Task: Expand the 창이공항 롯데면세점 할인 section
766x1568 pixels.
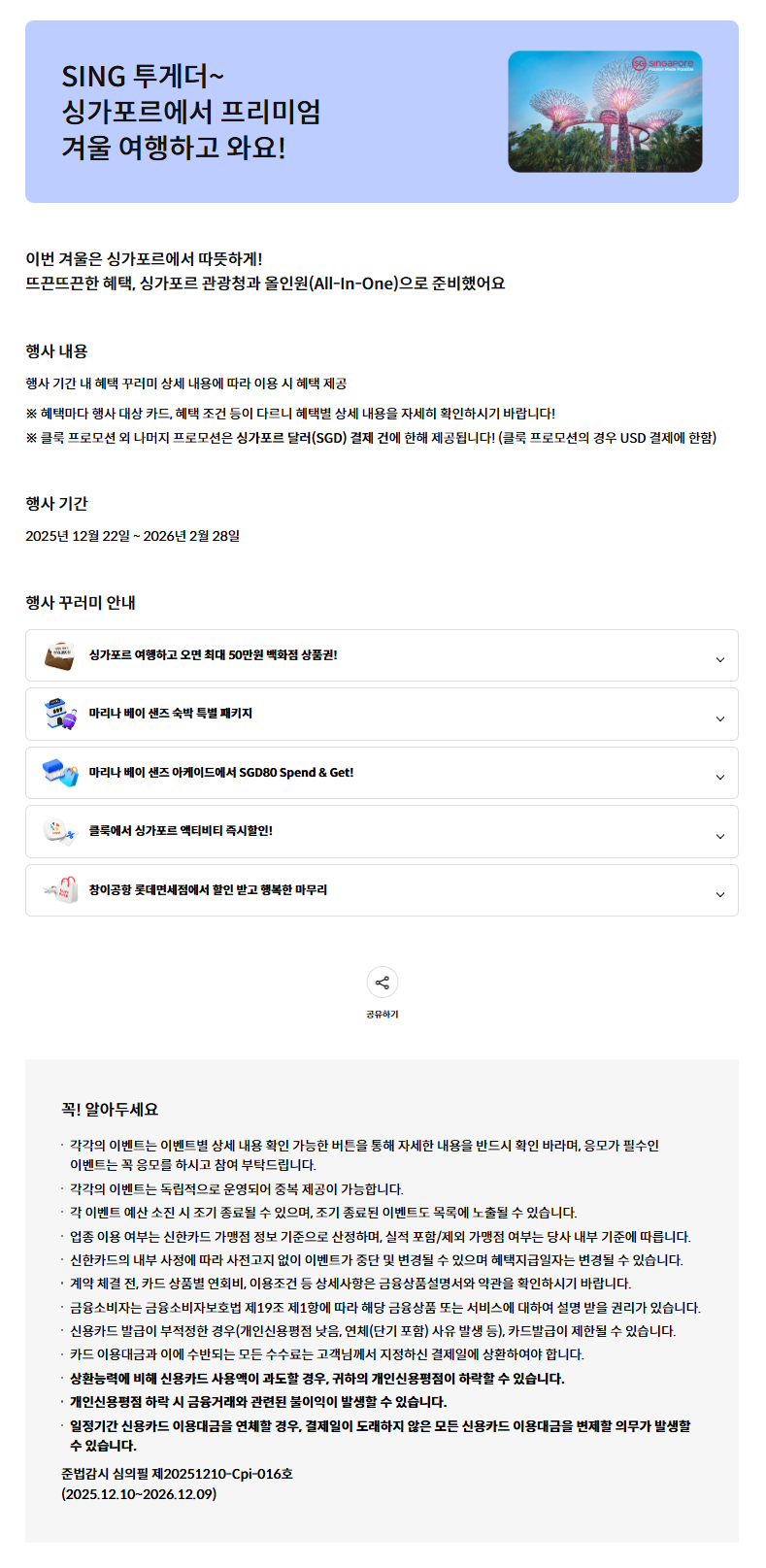Action: coord(382,890)
